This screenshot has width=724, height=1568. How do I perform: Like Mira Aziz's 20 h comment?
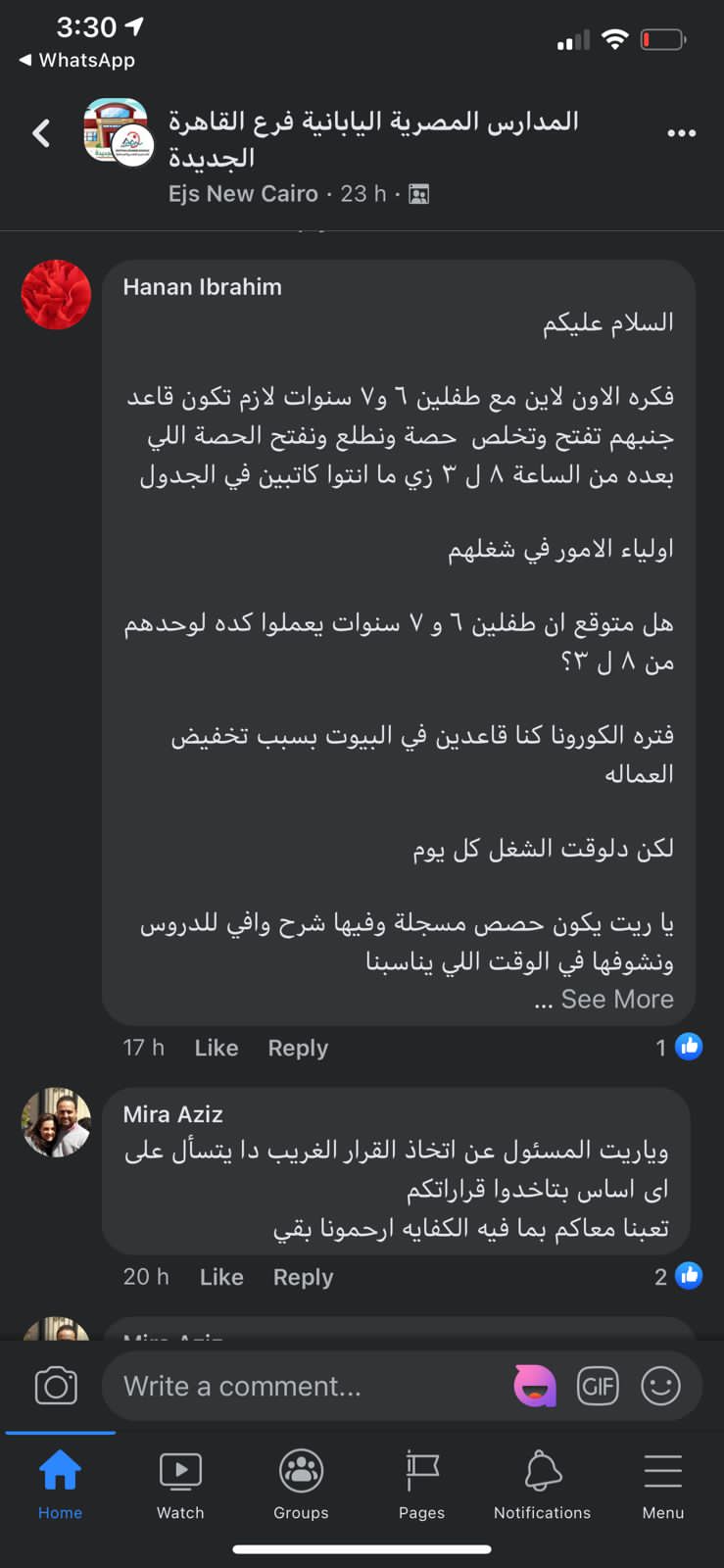[221, 1277]
